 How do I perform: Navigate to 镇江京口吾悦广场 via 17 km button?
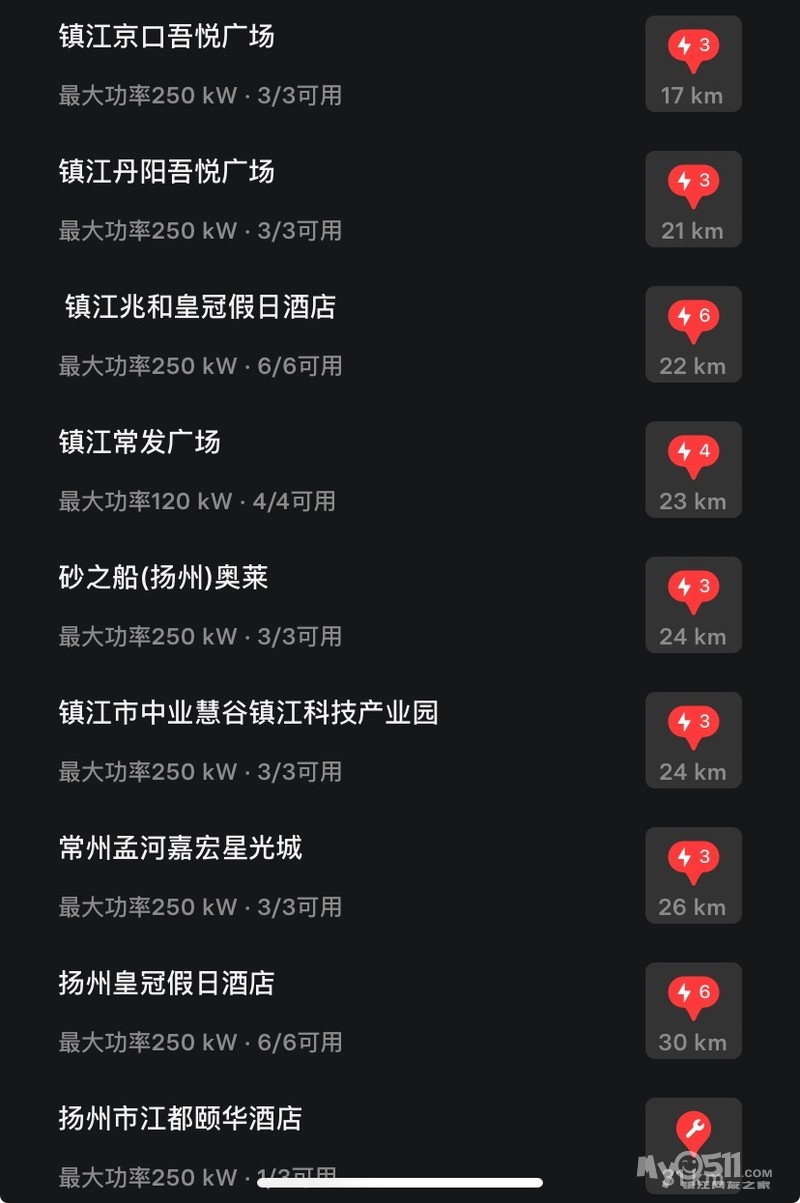pyautogui.click(x=693, y=64)
